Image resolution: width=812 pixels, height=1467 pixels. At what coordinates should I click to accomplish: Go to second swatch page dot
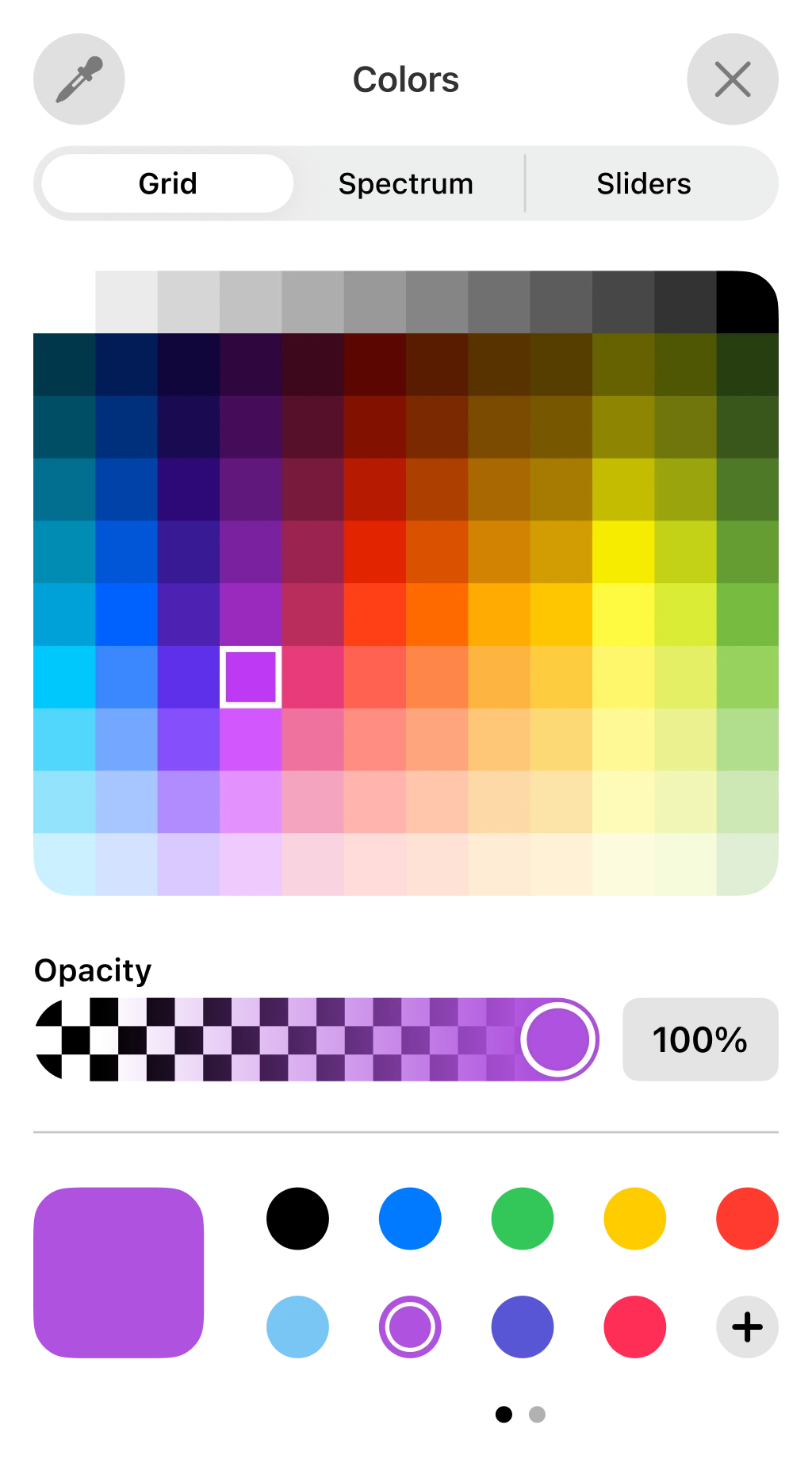coord(537,1415)
